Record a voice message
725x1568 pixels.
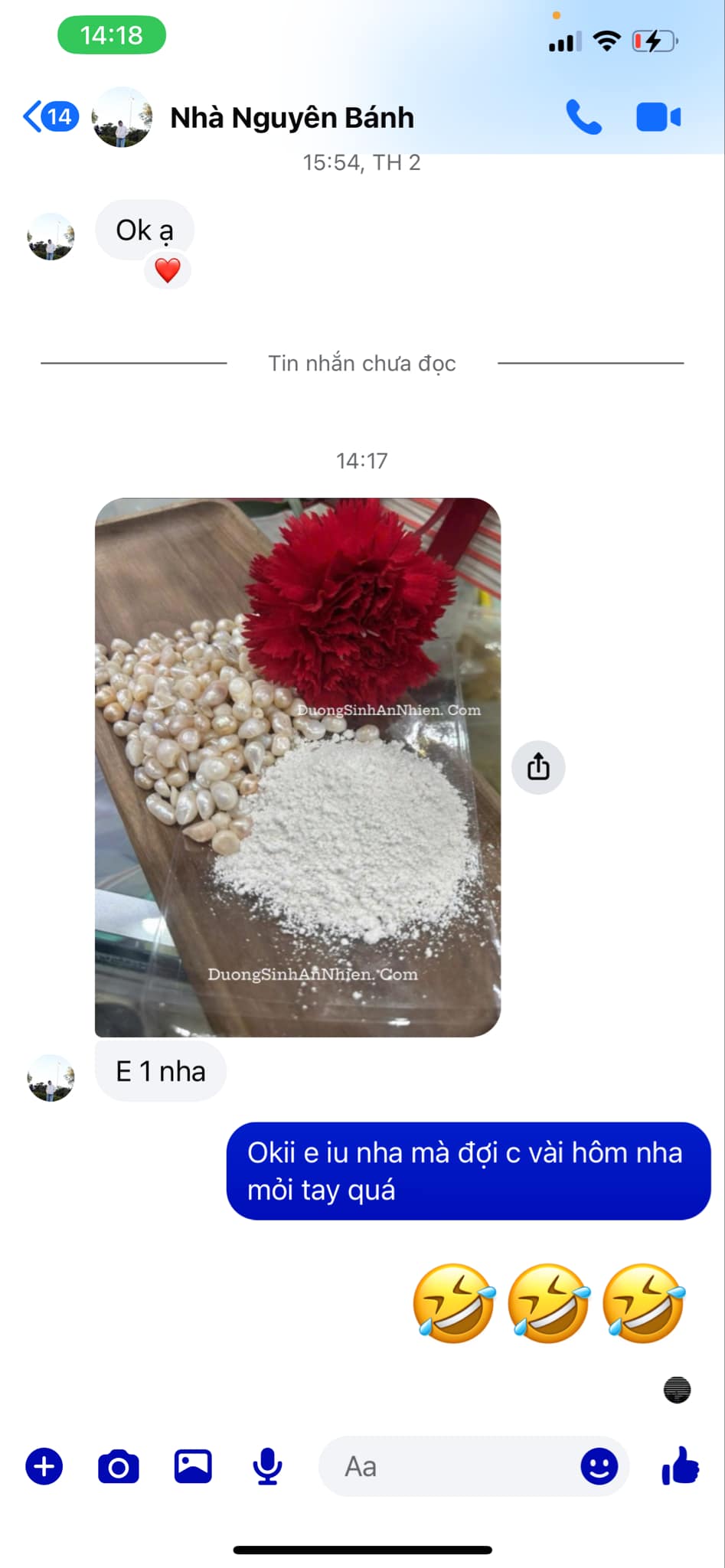267,1467
